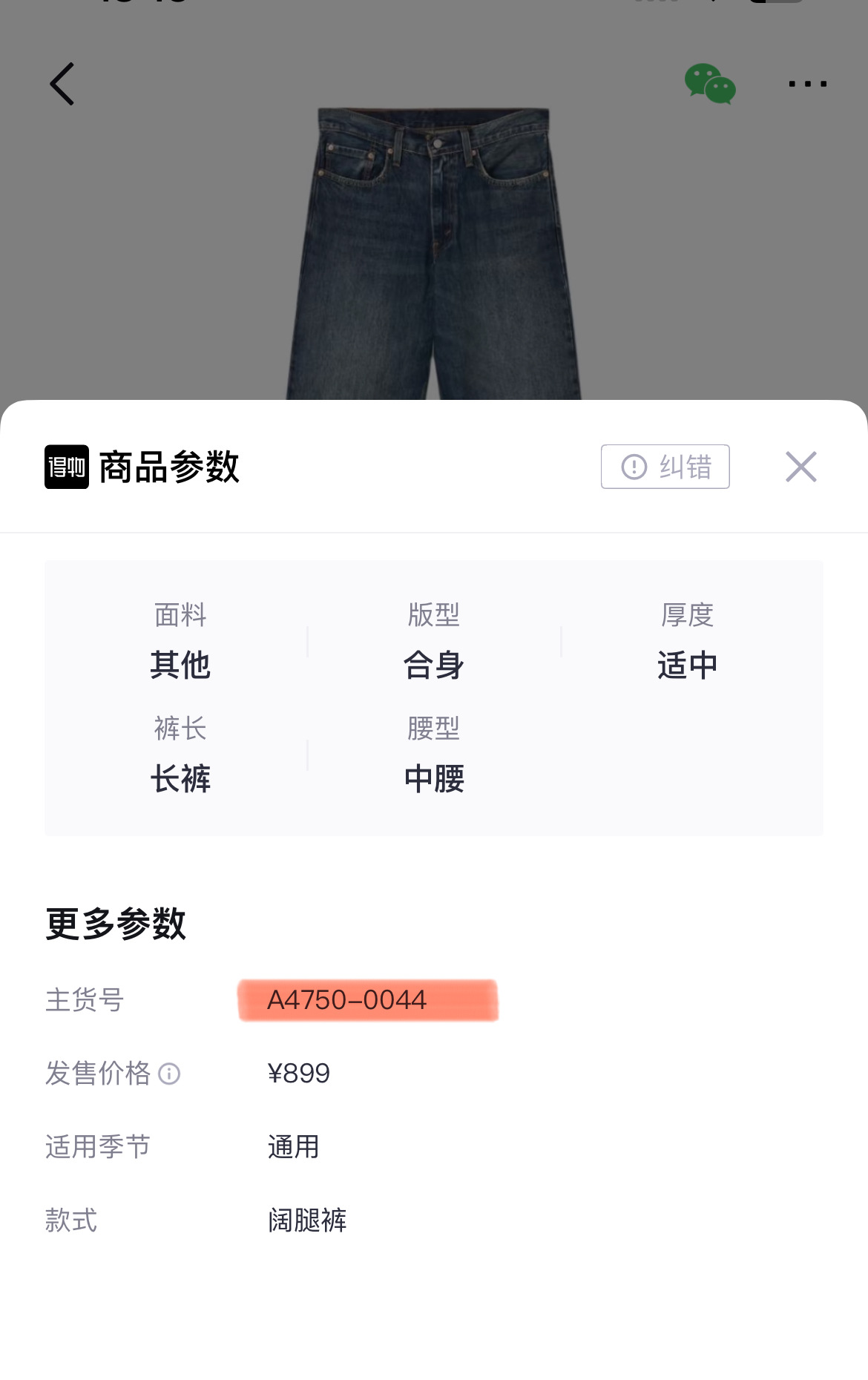Go back with the arrow
868x1380 pixels.
click(62, 84)
